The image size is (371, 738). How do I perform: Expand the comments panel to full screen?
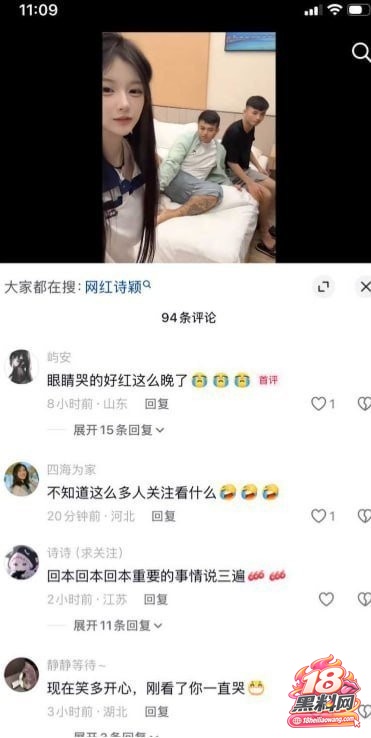(323, 287)
